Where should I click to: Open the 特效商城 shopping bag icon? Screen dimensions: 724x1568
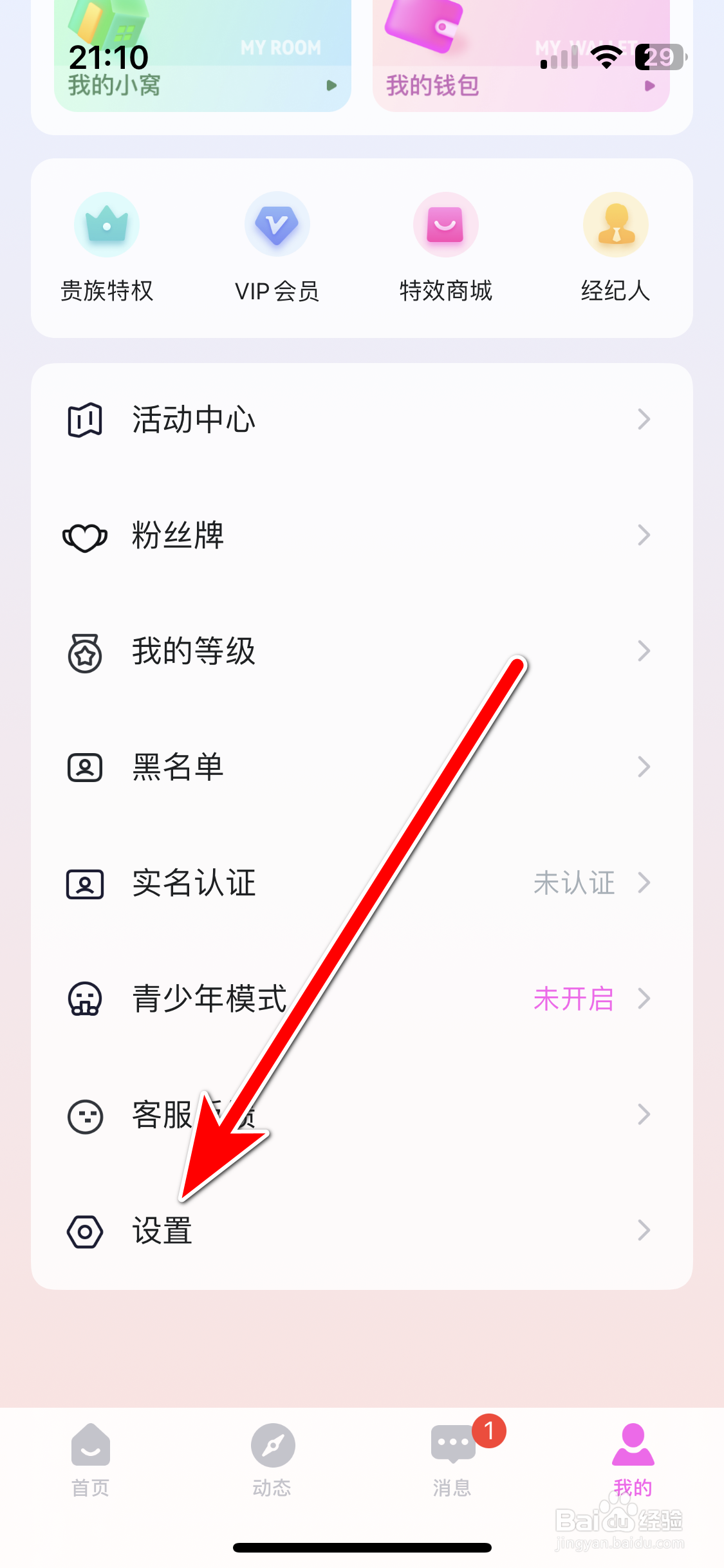pos(447,224)
